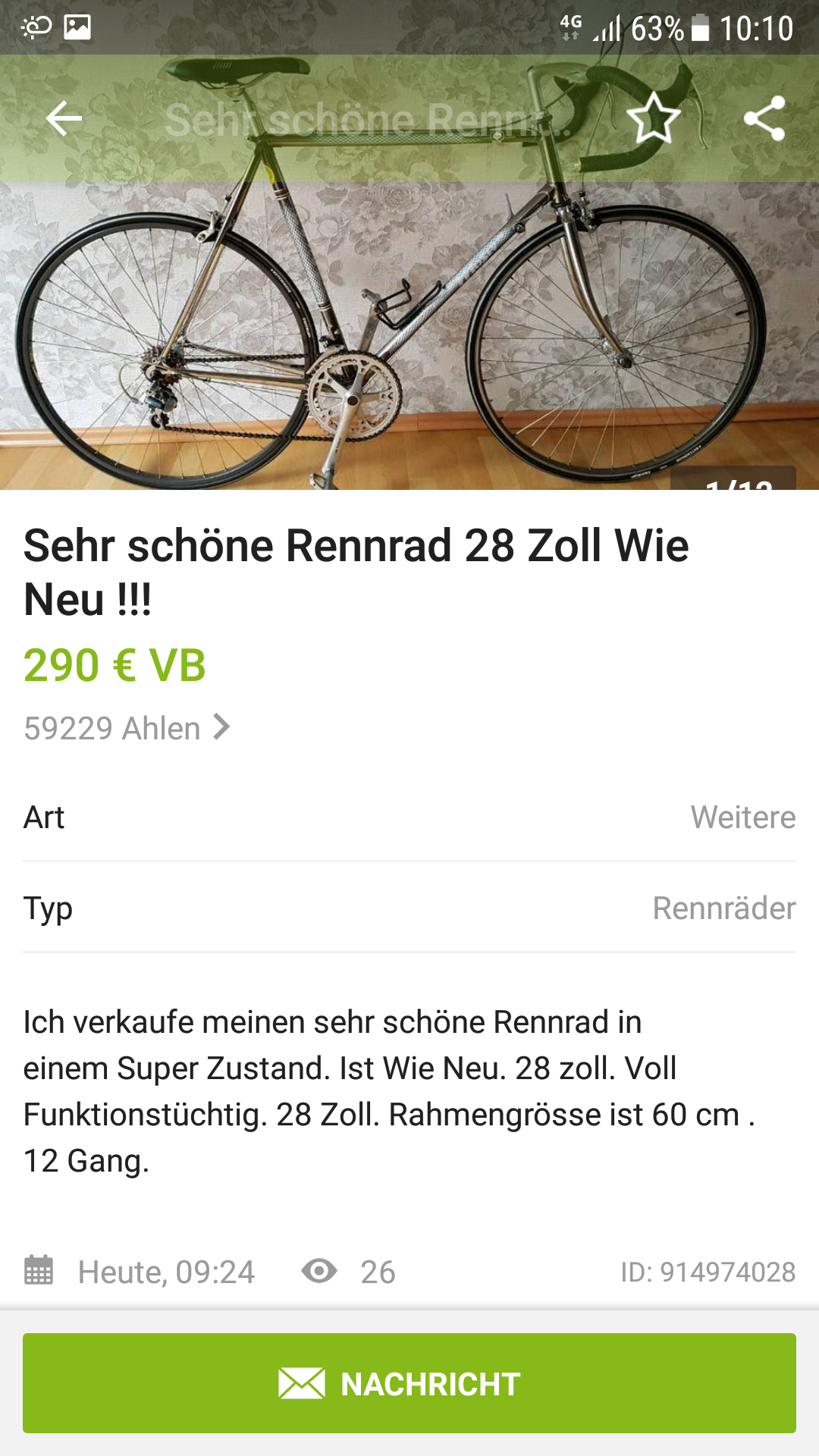Expand the location 59229 Ahlen via chevron
Screen dimensions: 819x1456
pyautogui.click(x=221, y=729)
